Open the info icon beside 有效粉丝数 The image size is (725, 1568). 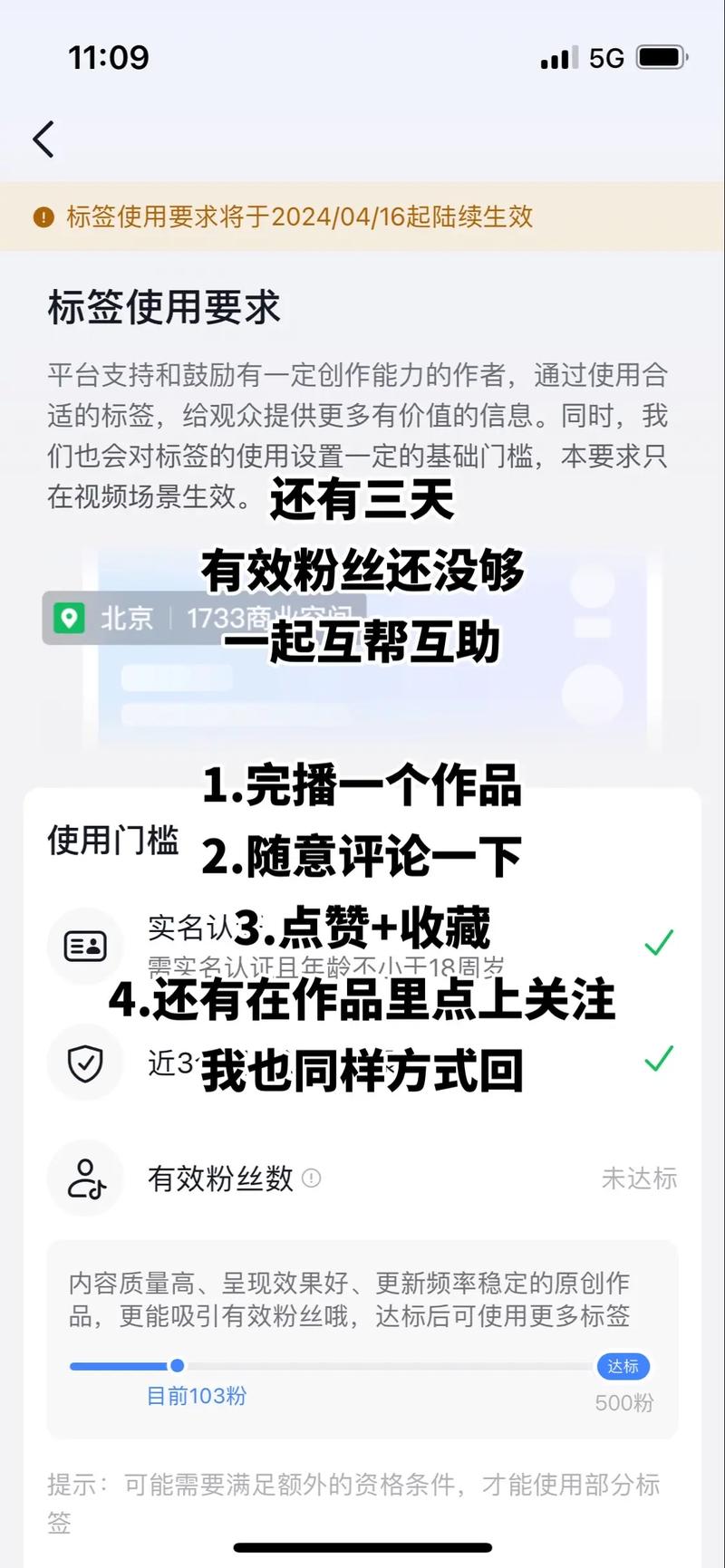tap(312, 1178)
